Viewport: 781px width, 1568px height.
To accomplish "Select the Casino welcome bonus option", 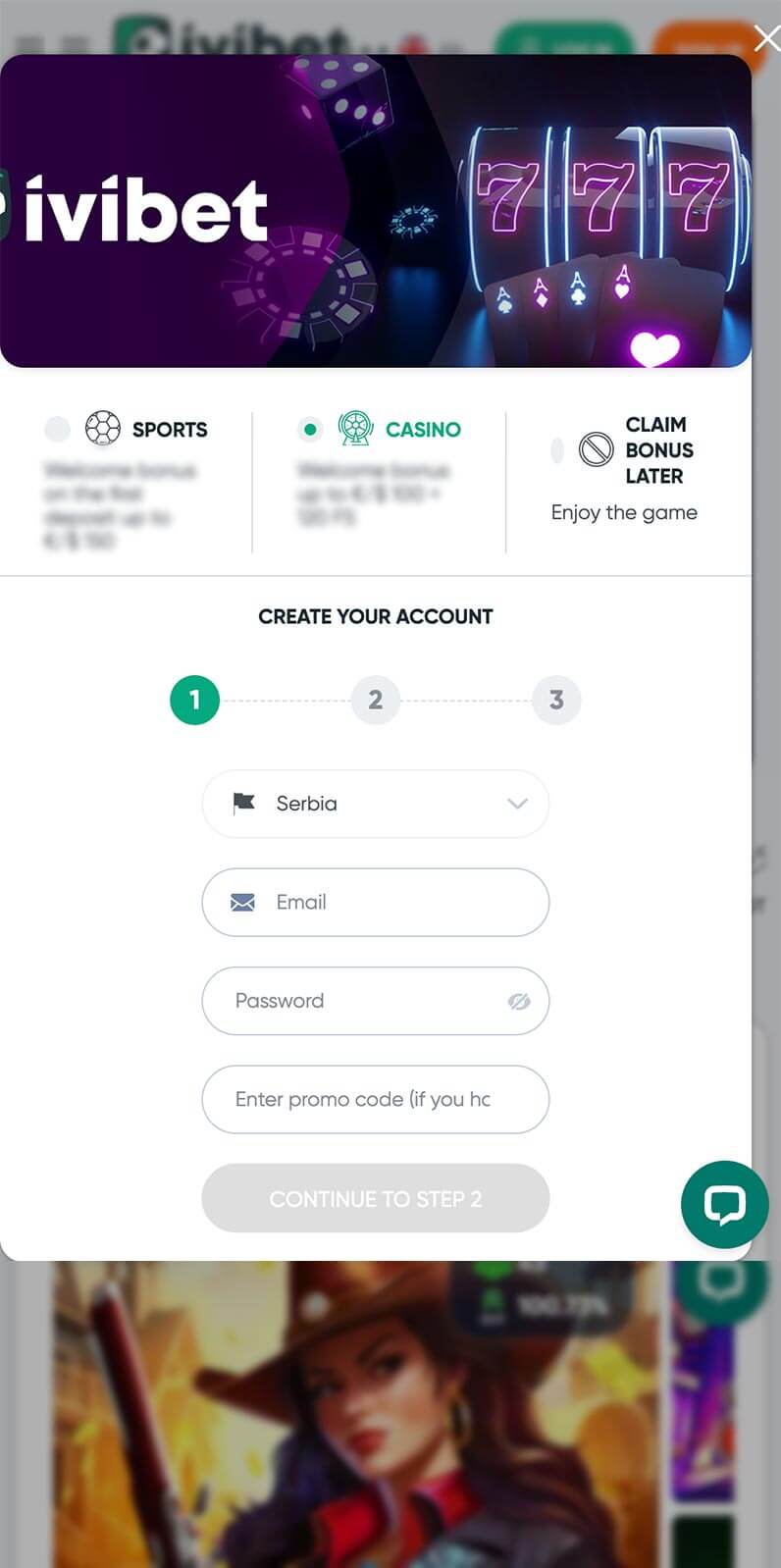I will 310,429.
